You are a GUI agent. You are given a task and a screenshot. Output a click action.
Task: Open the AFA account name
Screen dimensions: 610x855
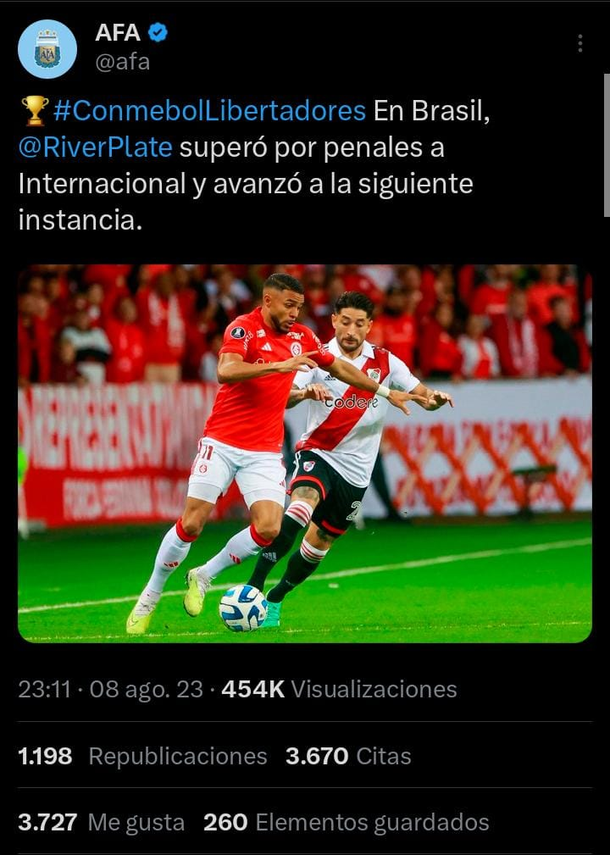click(x=118, y=33)
